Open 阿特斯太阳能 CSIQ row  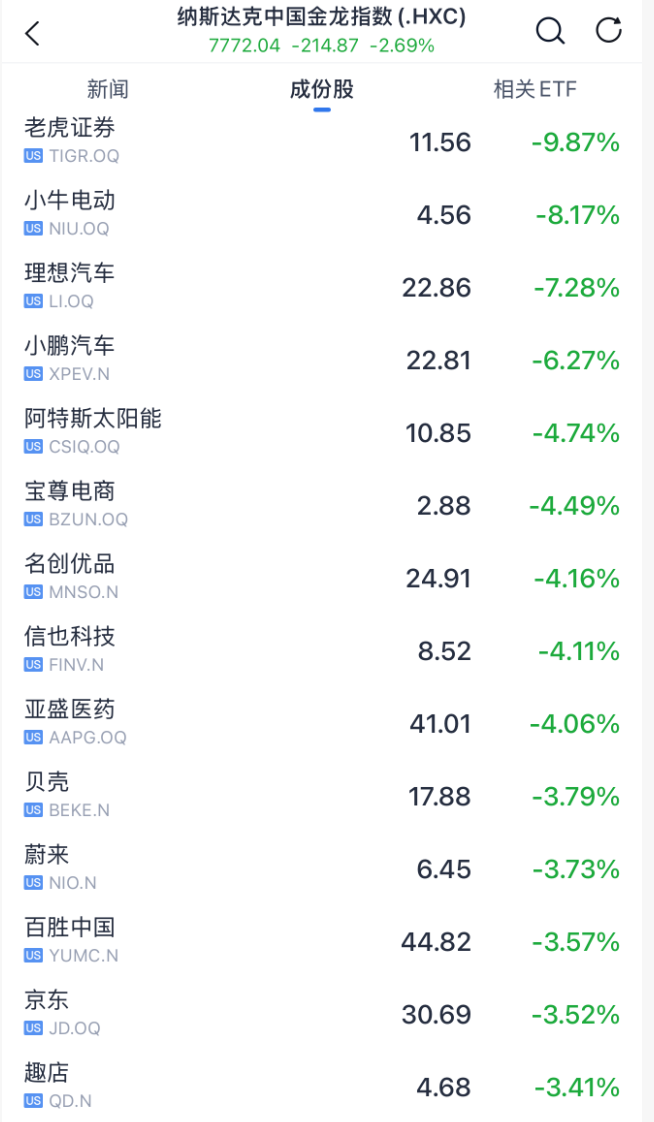point(327,432)
